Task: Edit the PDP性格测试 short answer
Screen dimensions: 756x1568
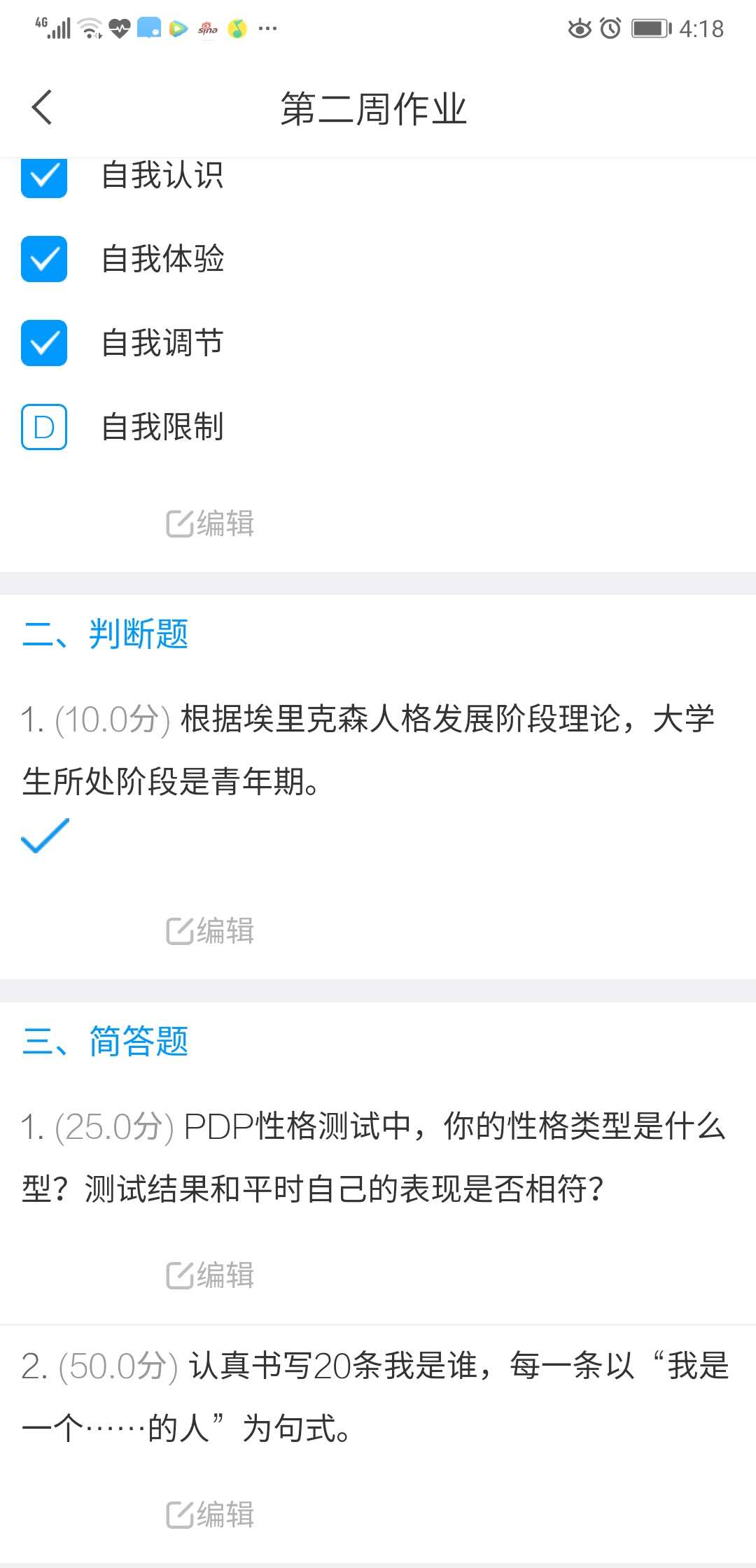Action: click(210, 1275)
